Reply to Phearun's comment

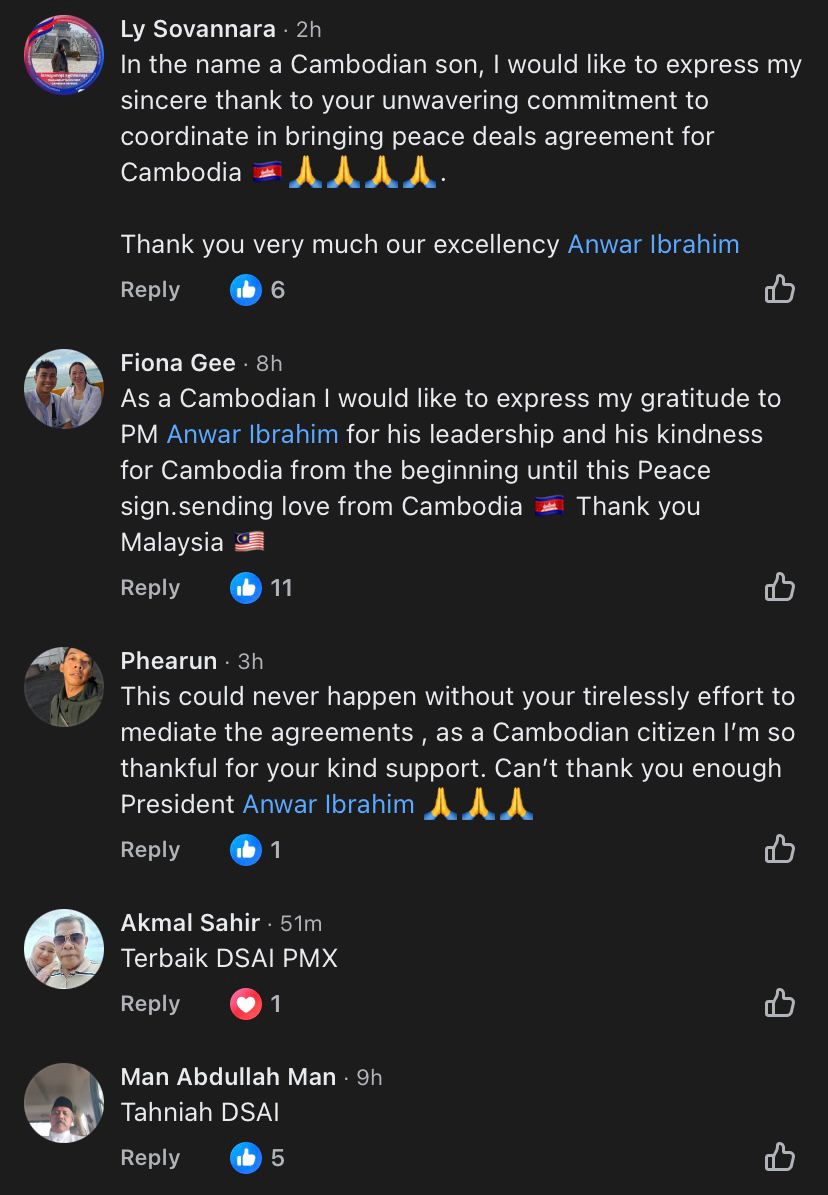point(150,850)
